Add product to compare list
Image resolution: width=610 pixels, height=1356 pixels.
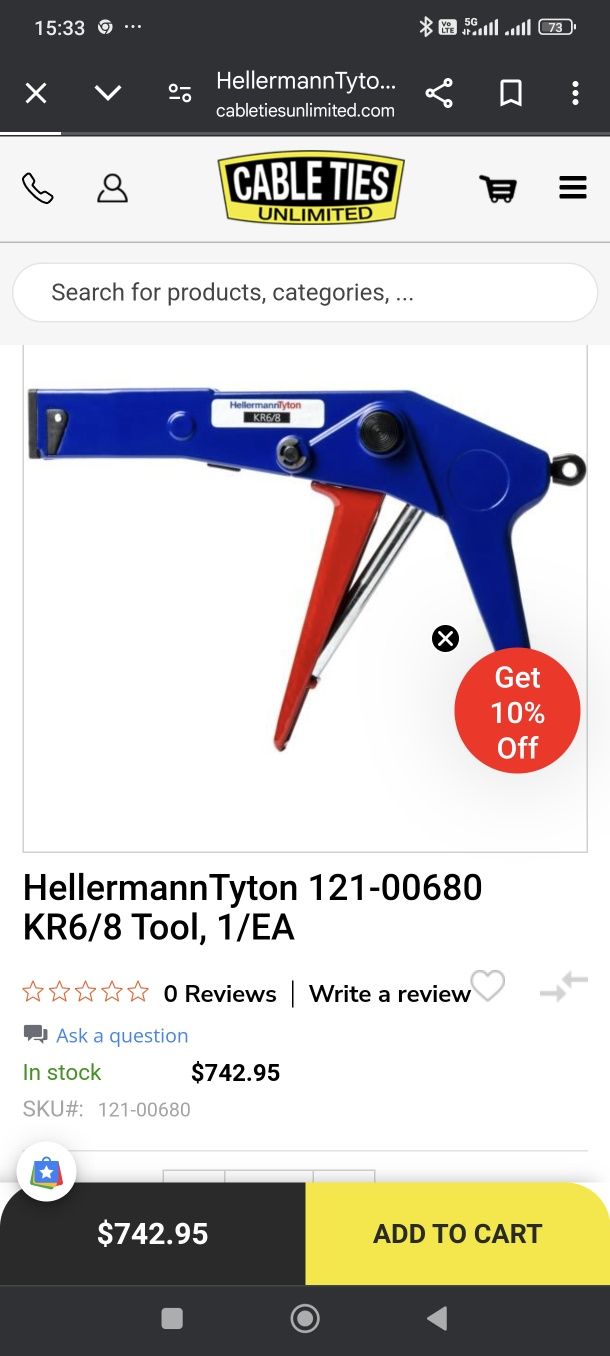(x=563, y=987)
